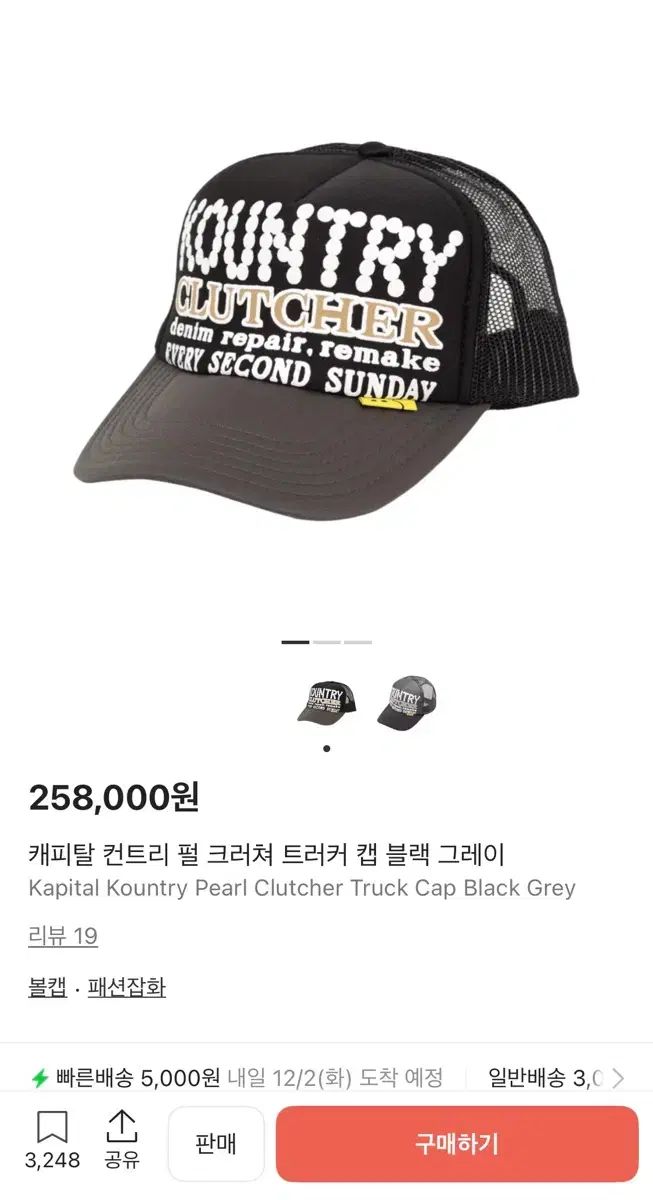Tap the 판매 sell button
This screenshot has width=653, height=1200.
click(x=215, y=1143)
